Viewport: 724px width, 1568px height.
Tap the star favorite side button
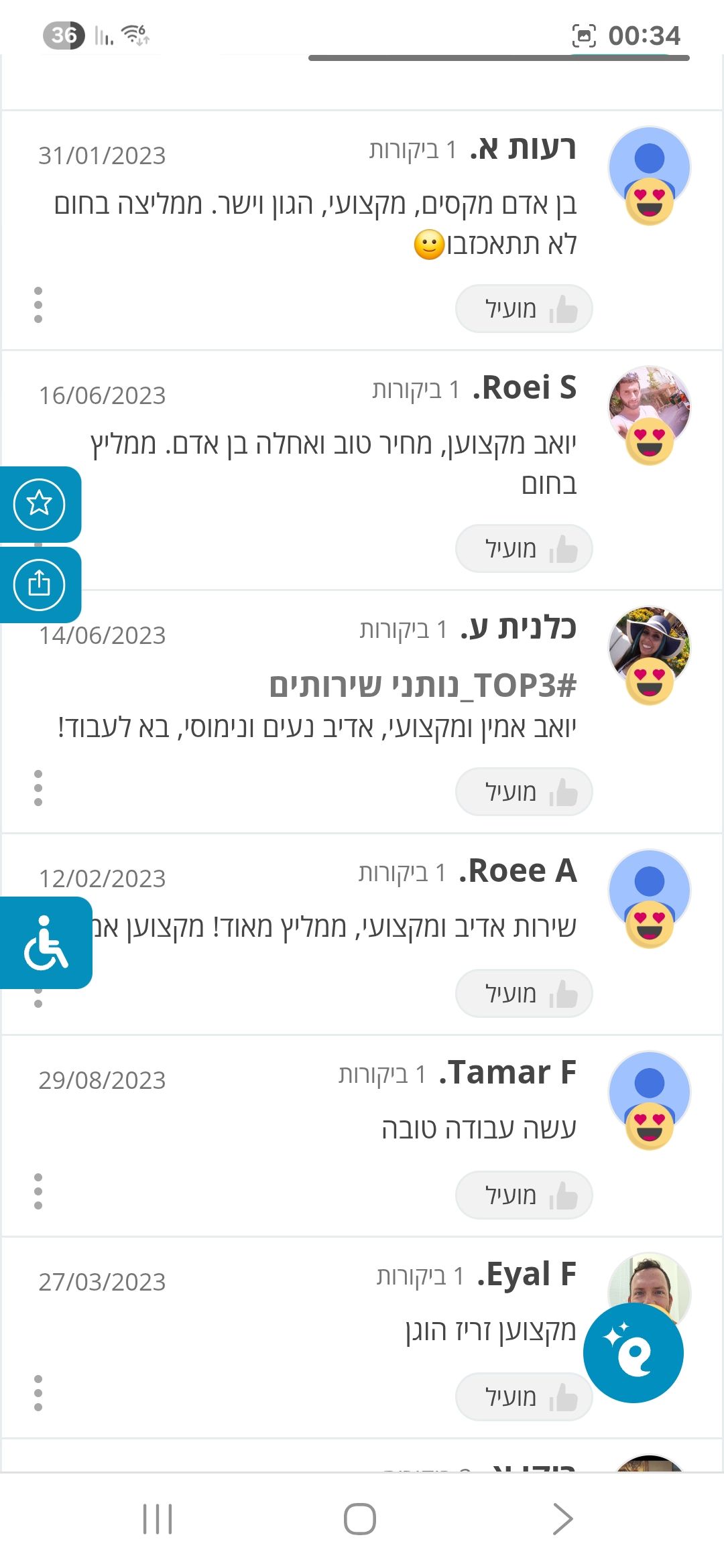[x=40, y=503]
